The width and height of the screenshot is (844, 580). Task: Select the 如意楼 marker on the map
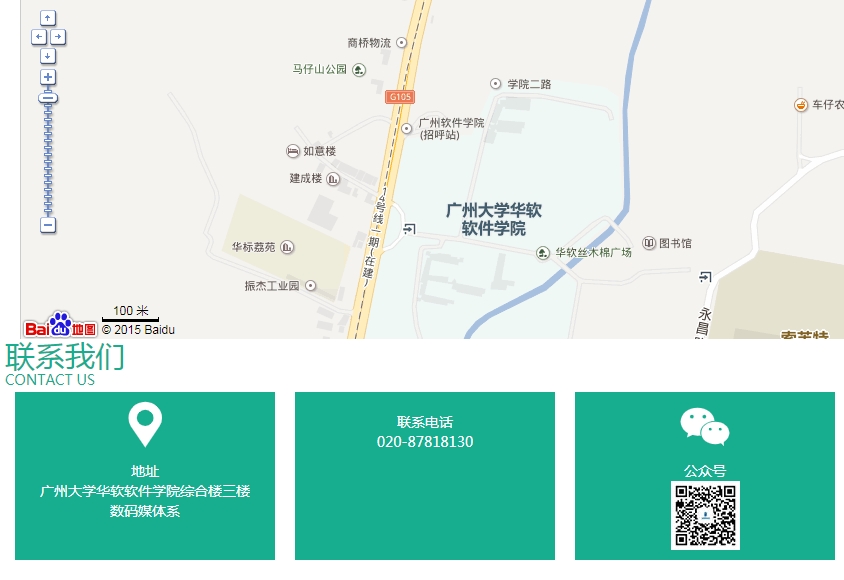(x=293, y=151)
